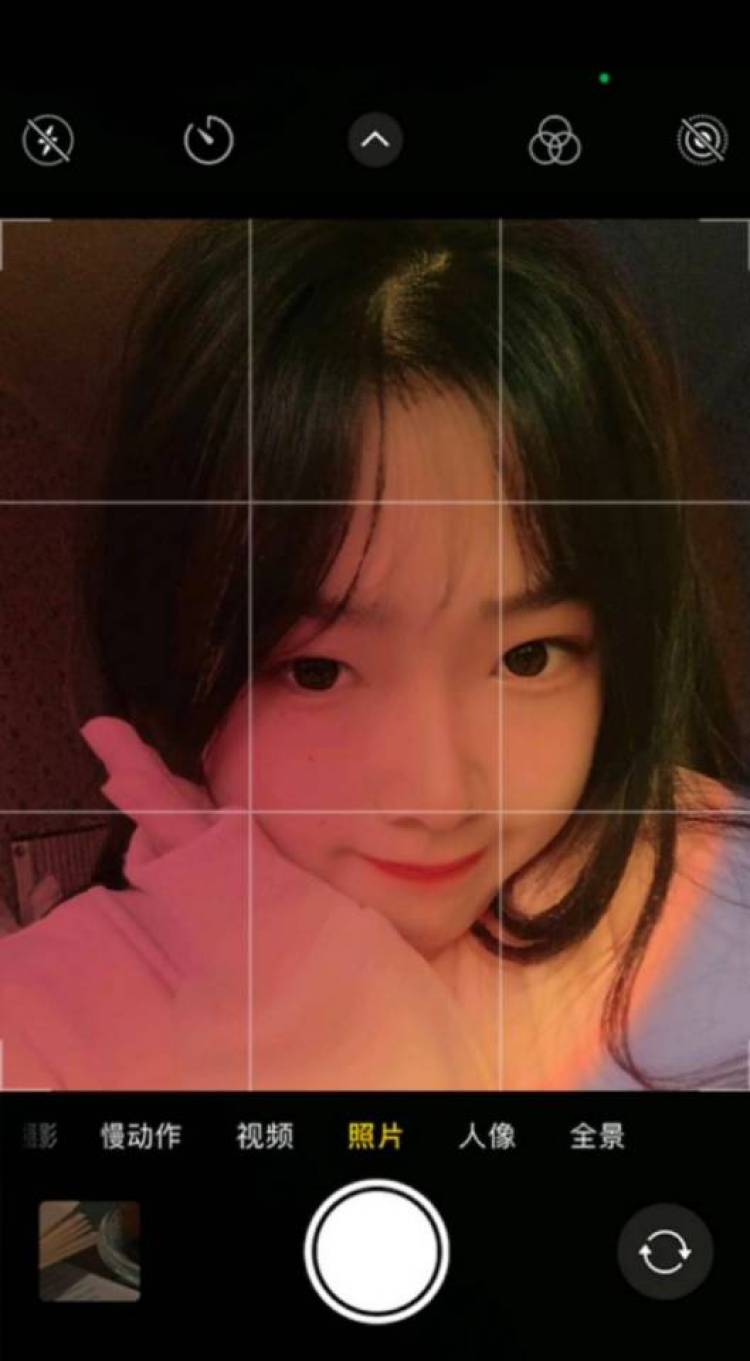Switch to 慢动作 mode

(141, 1136)
